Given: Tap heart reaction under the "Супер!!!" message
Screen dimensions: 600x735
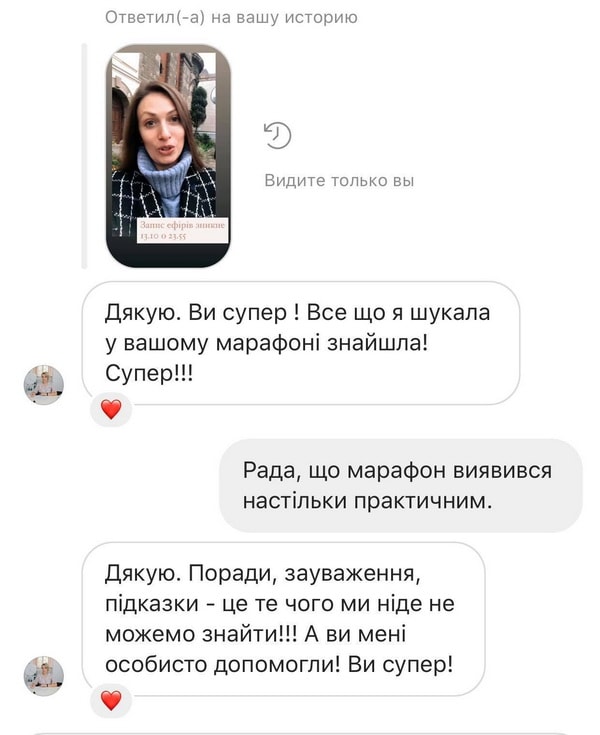Looking at the screenshot, I should click(111, 408).
